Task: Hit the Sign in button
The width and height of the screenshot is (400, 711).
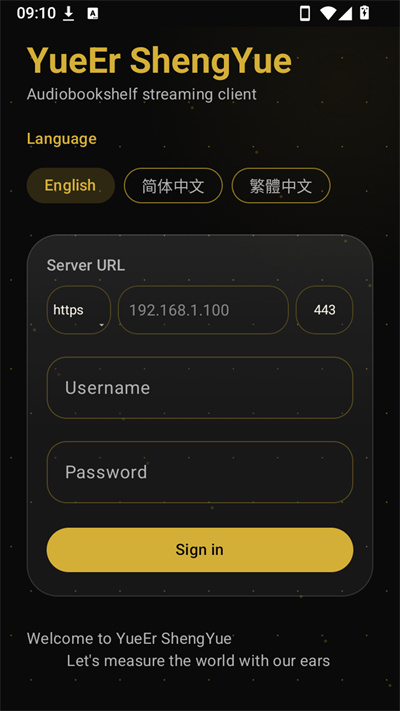Action: pos(200,550)
